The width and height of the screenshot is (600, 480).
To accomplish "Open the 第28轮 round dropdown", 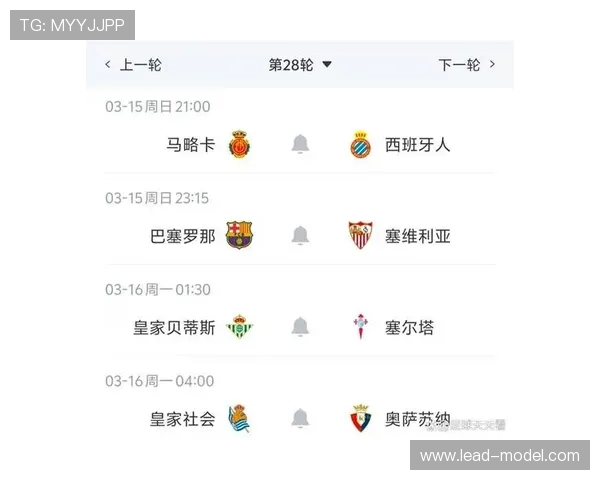I will point(300,65).
